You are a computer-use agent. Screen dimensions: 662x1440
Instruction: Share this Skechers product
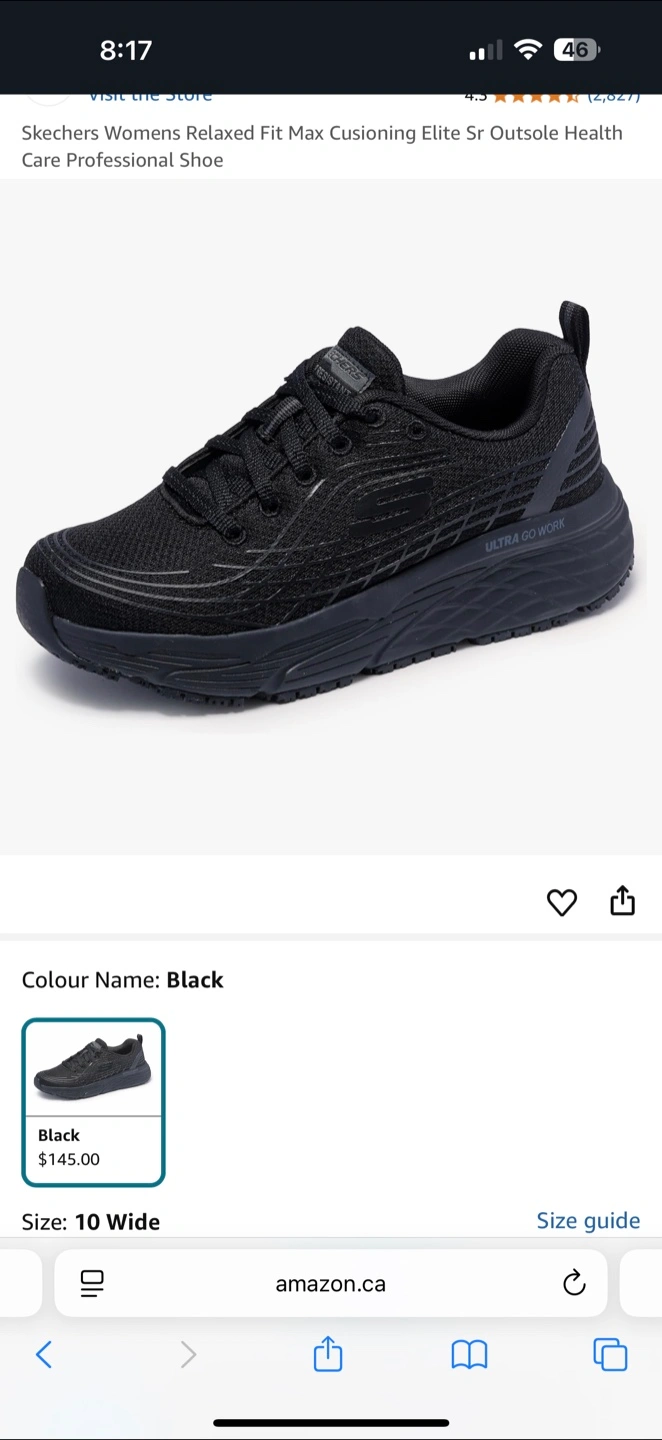[x=622, y=901]
